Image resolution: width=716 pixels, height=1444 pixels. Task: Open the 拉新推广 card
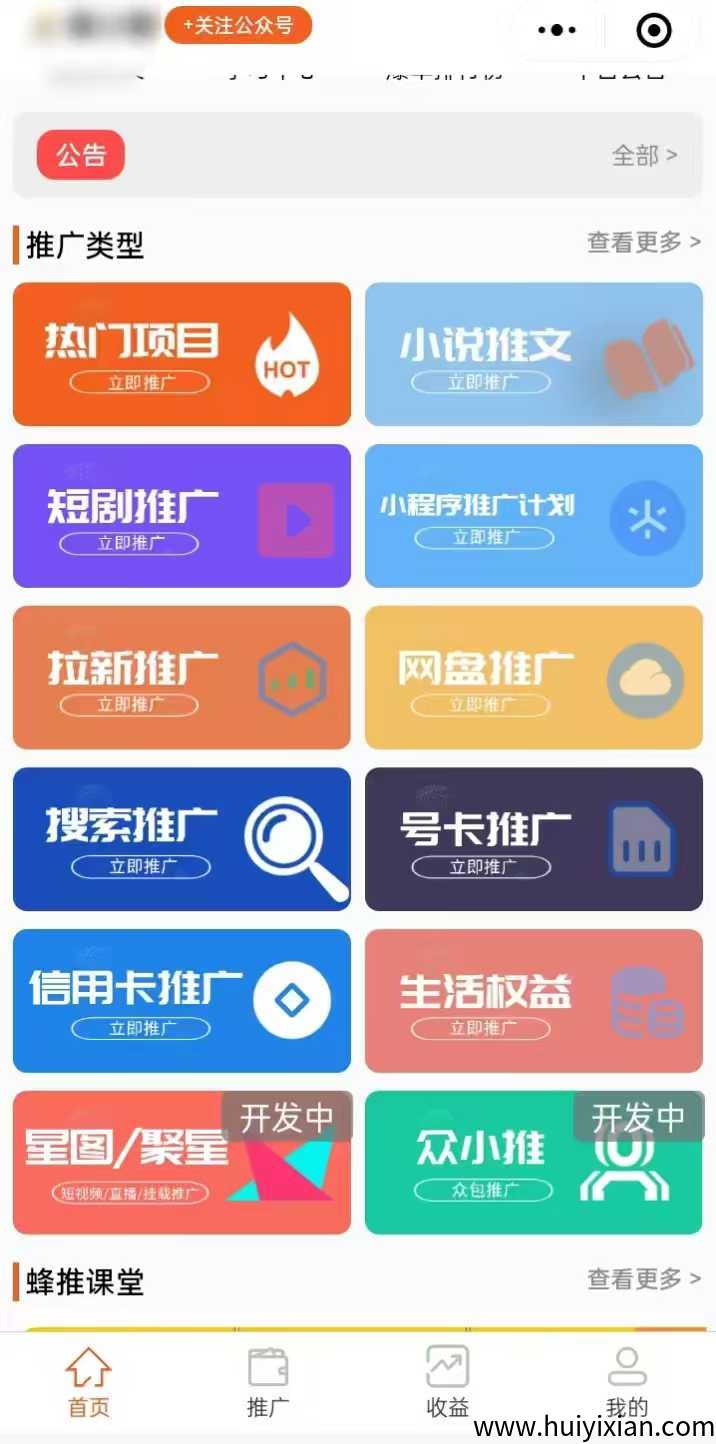tap(182, 677)
